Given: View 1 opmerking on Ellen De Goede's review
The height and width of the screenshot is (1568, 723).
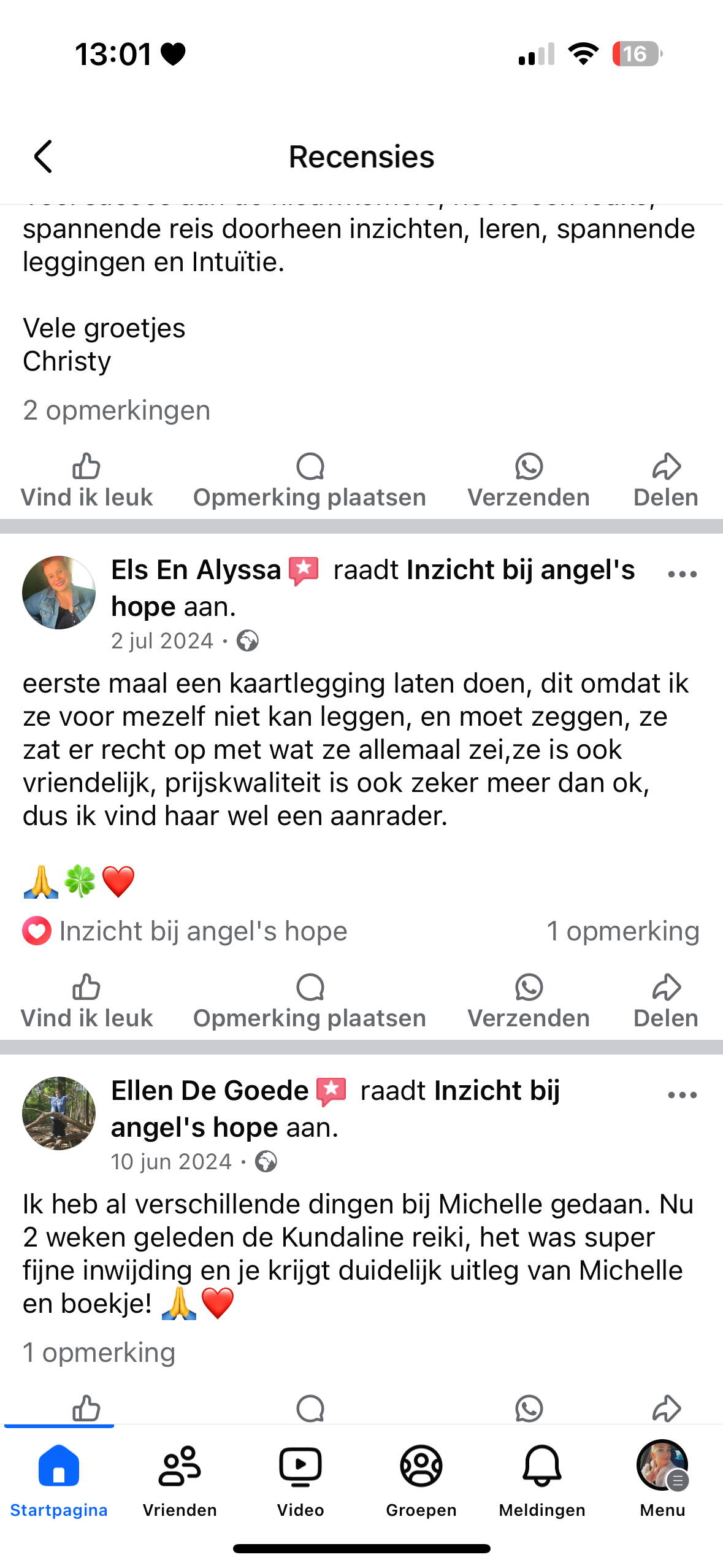Looking at the screenshot, I should [99, 1353].
